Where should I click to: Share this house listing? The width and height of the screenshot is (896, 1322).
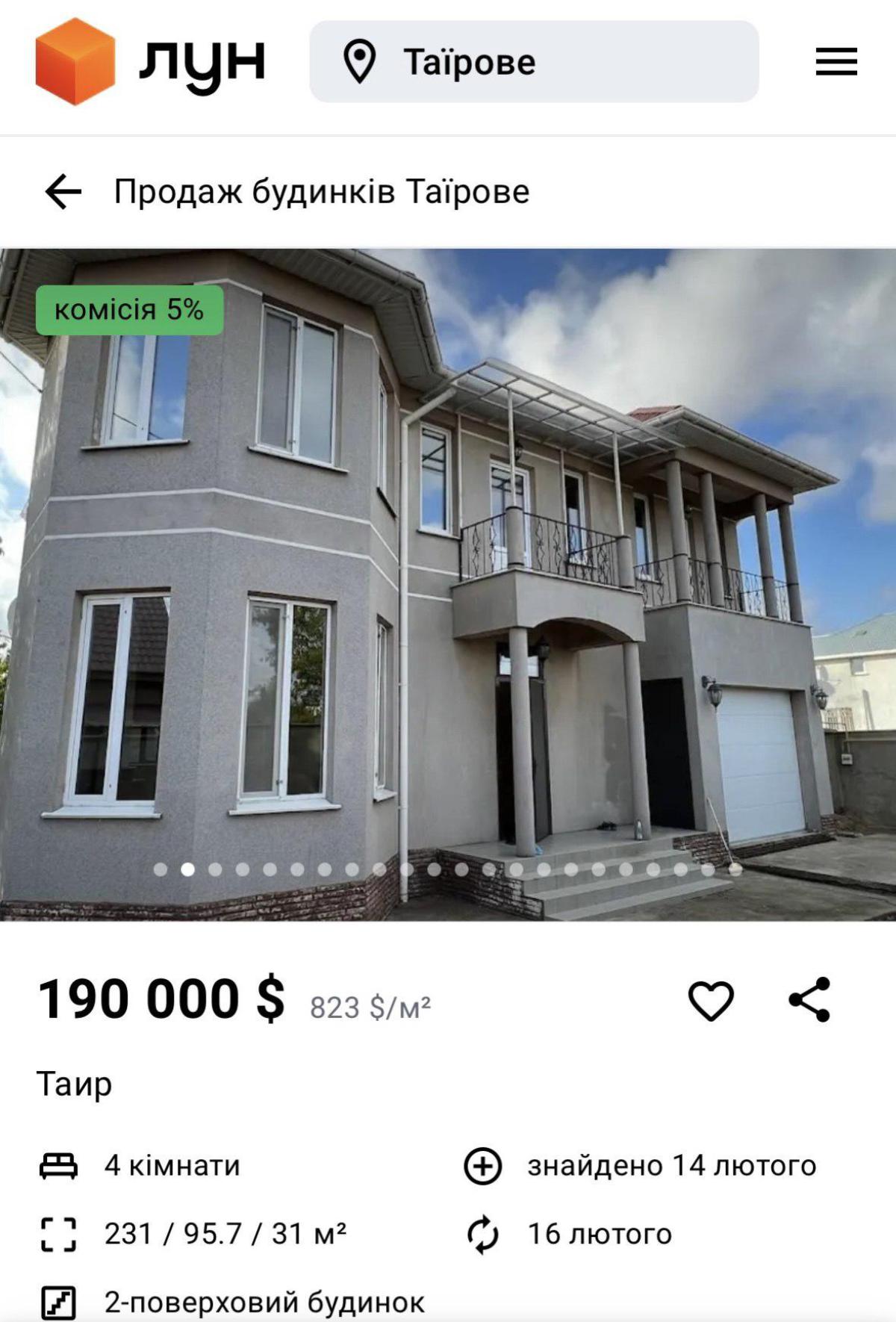click(x=810, y=999)
